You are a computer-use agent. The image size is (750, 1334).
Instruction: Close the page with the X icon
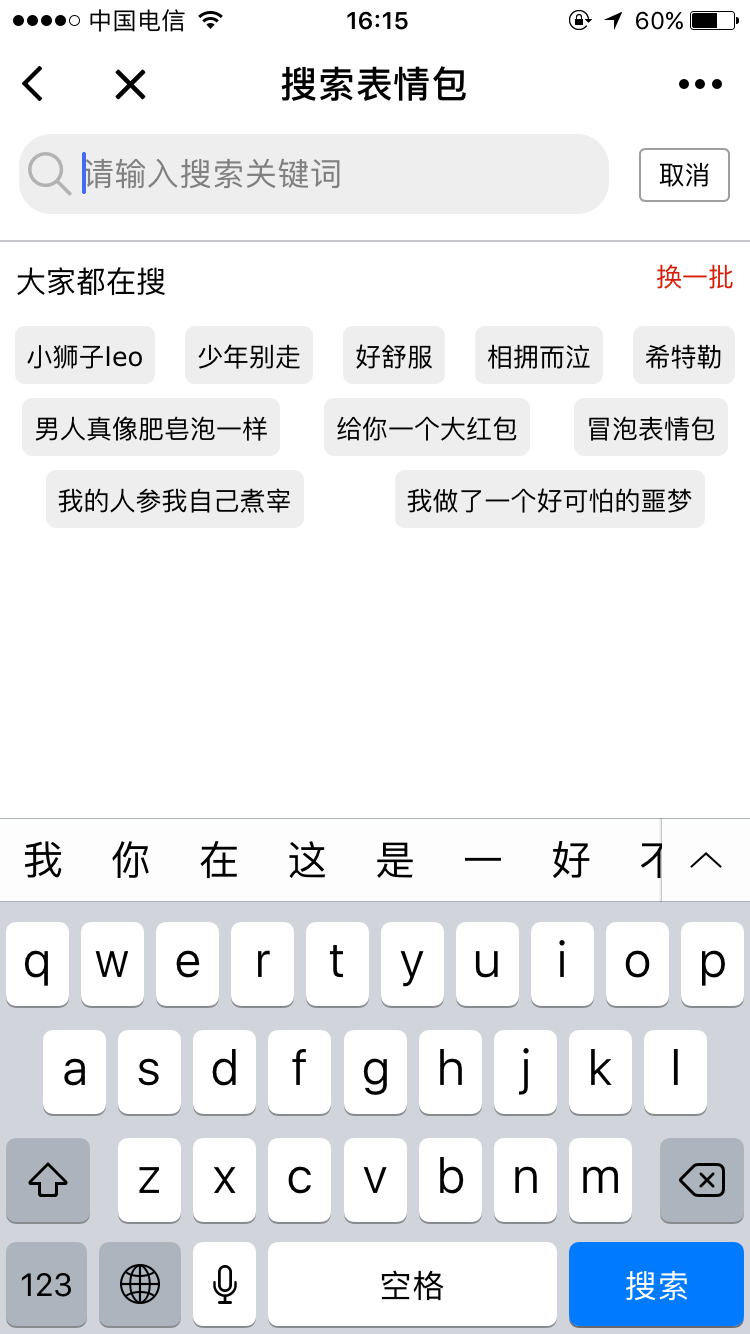tap(130, 85)
